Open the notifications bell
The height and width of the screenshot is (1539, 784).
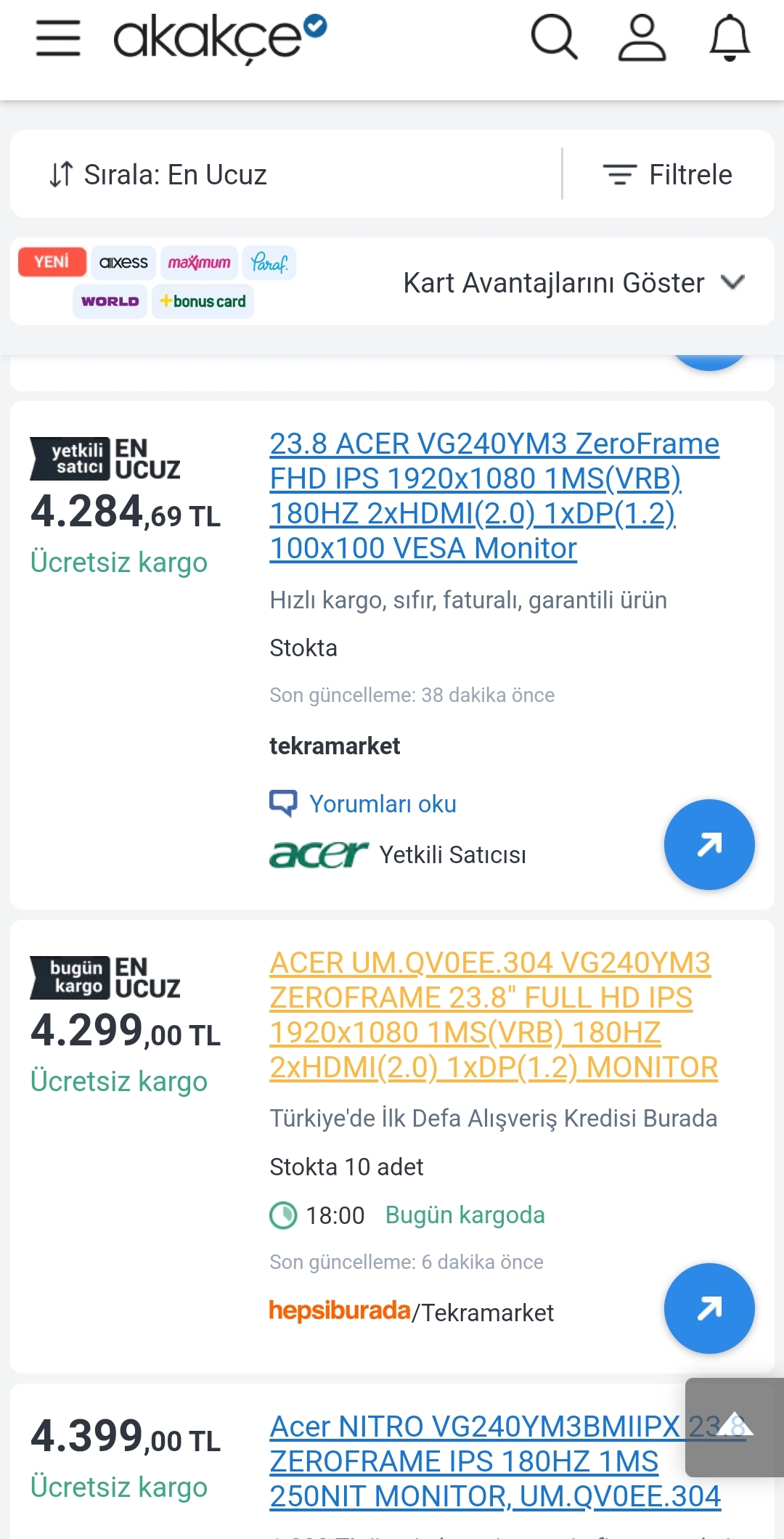(x=729, y=38)
